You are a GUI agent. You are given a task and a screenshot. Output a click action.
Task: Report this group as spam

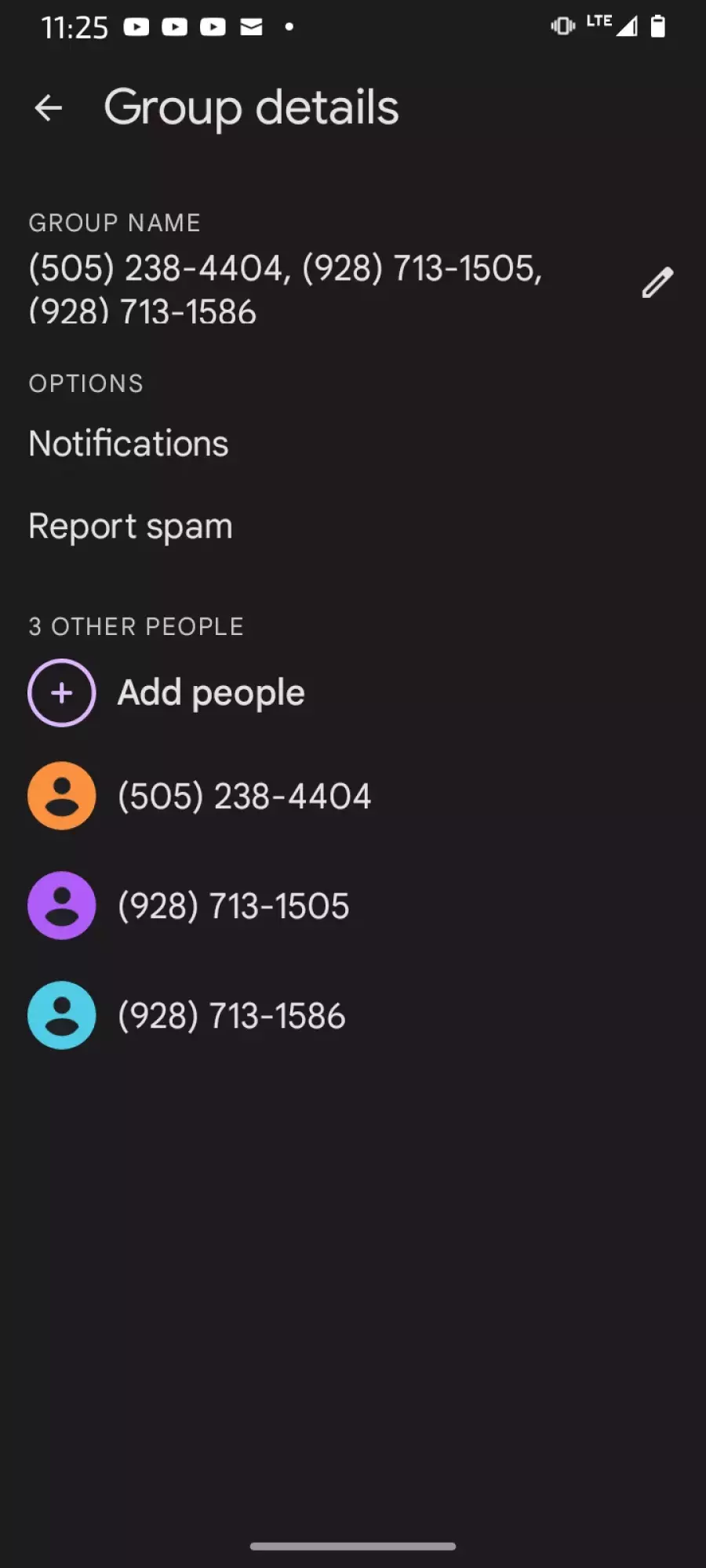pyautogui.click(x=353, y=527)
